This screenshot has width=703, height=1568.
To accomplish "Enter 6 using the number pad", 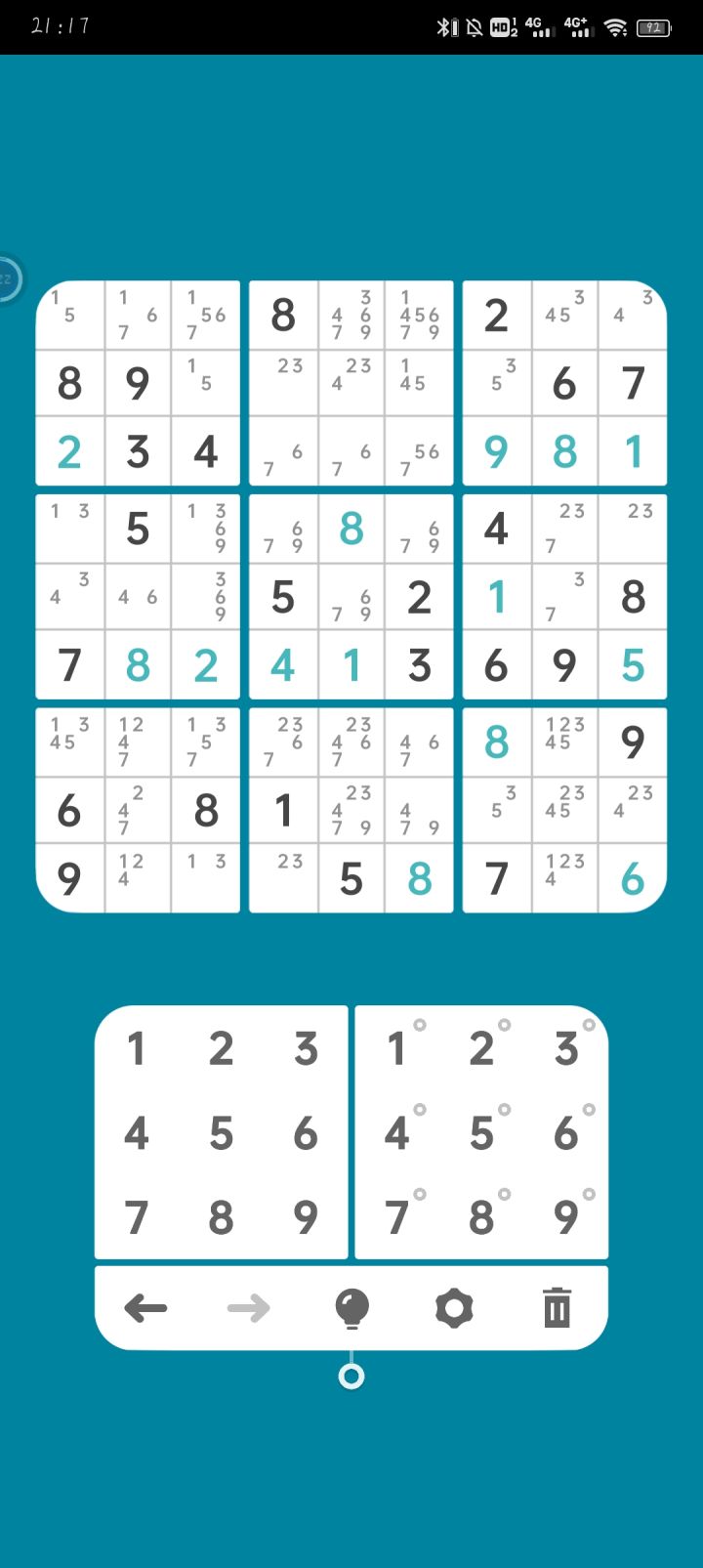I will coord(306,1133).
